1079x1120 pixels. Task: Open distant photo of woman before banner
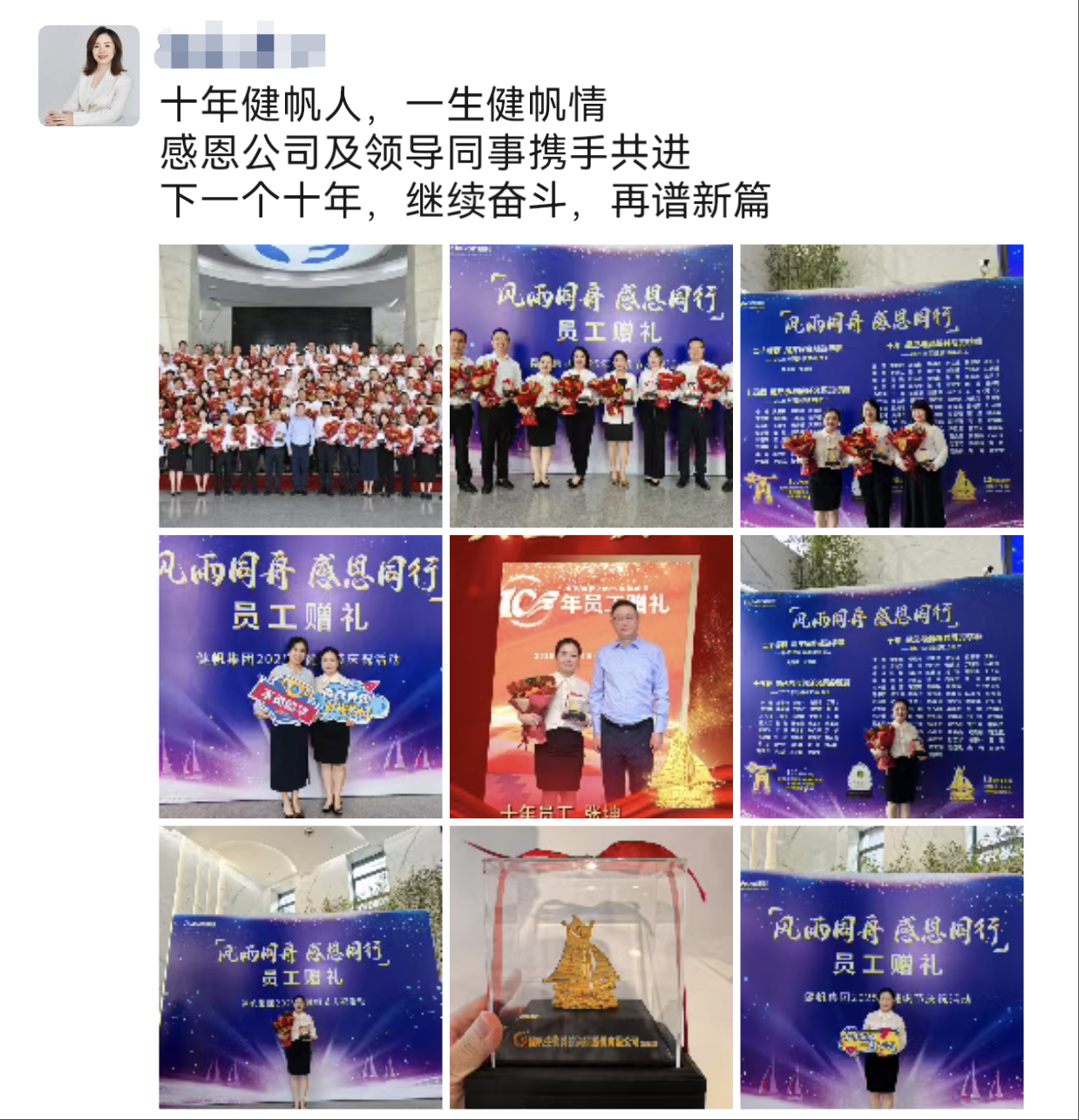[x=300, y=967]
